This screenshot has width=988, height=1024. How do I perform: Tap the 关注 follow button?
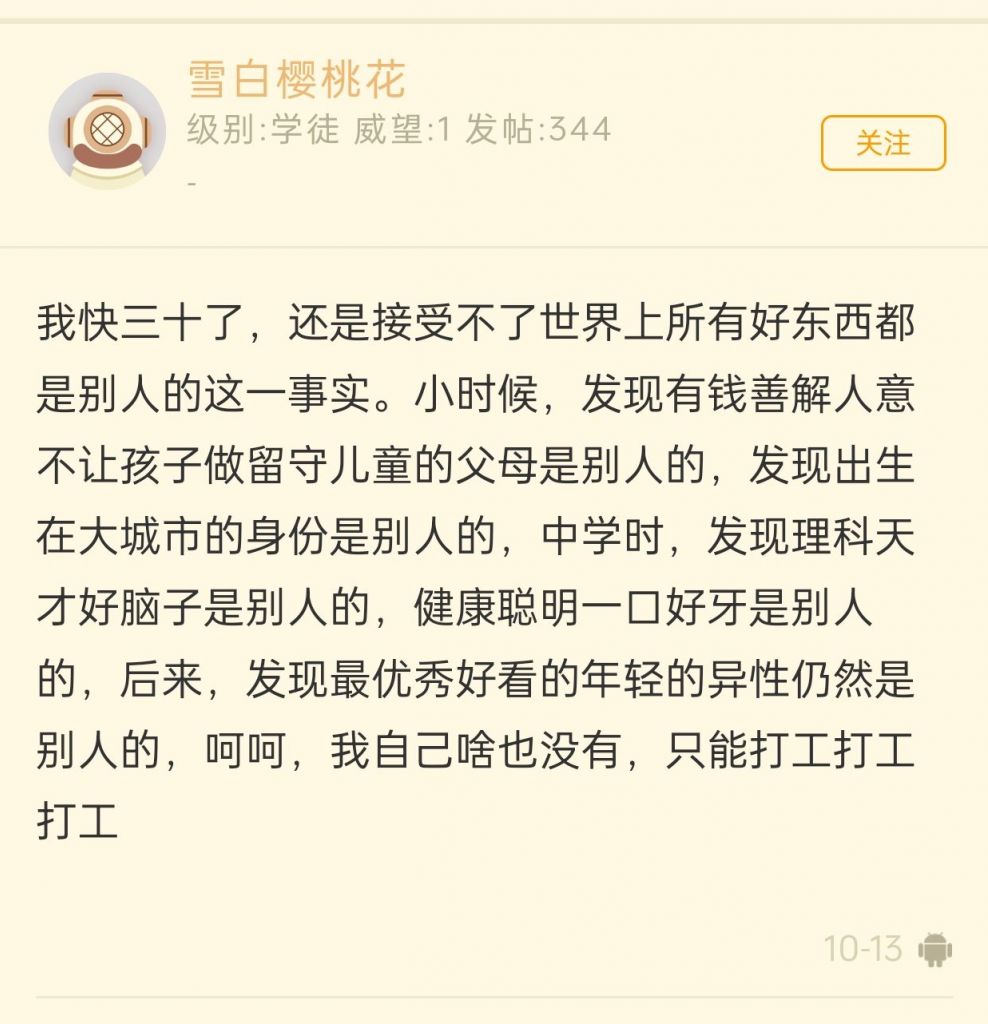883,143
